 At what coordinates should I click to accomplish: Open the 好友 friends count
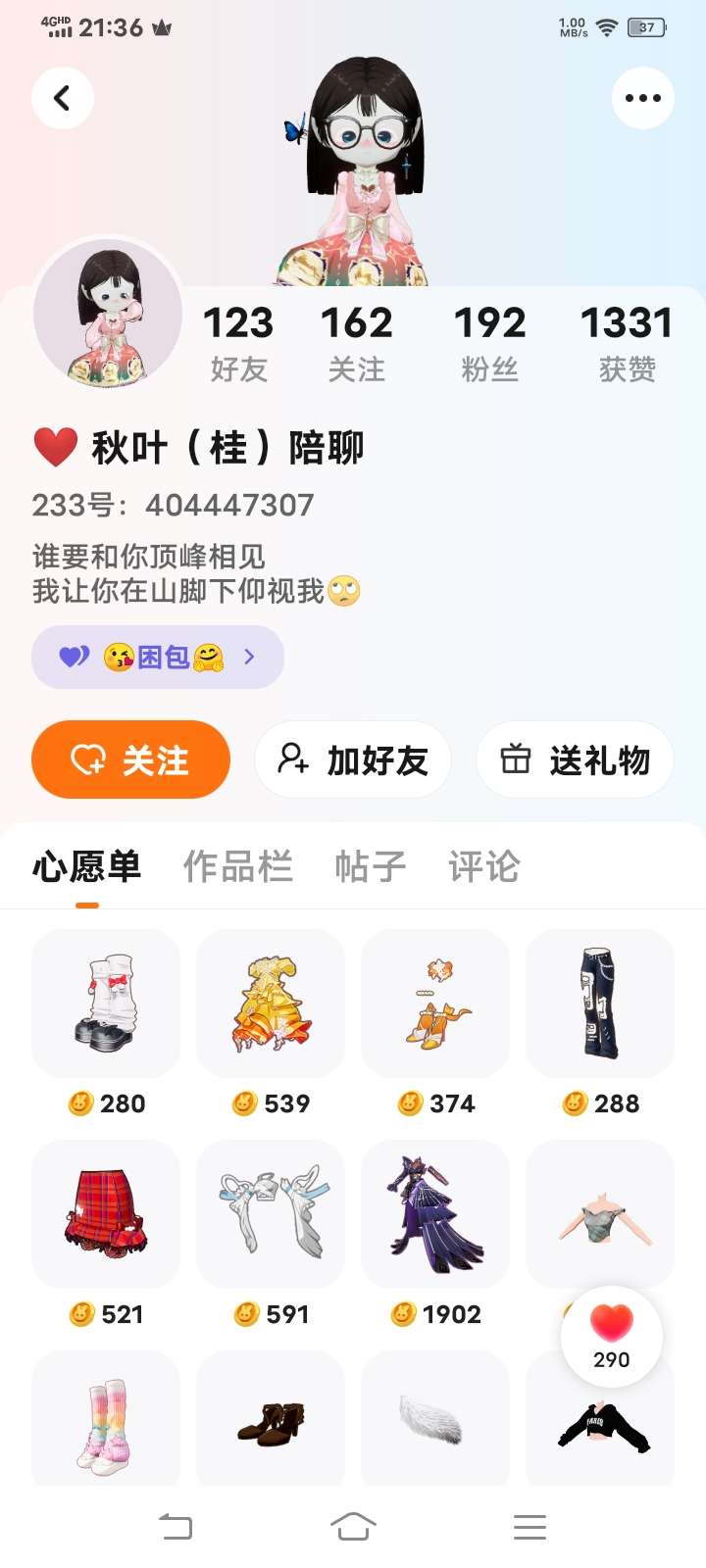(x=238, y=341)
